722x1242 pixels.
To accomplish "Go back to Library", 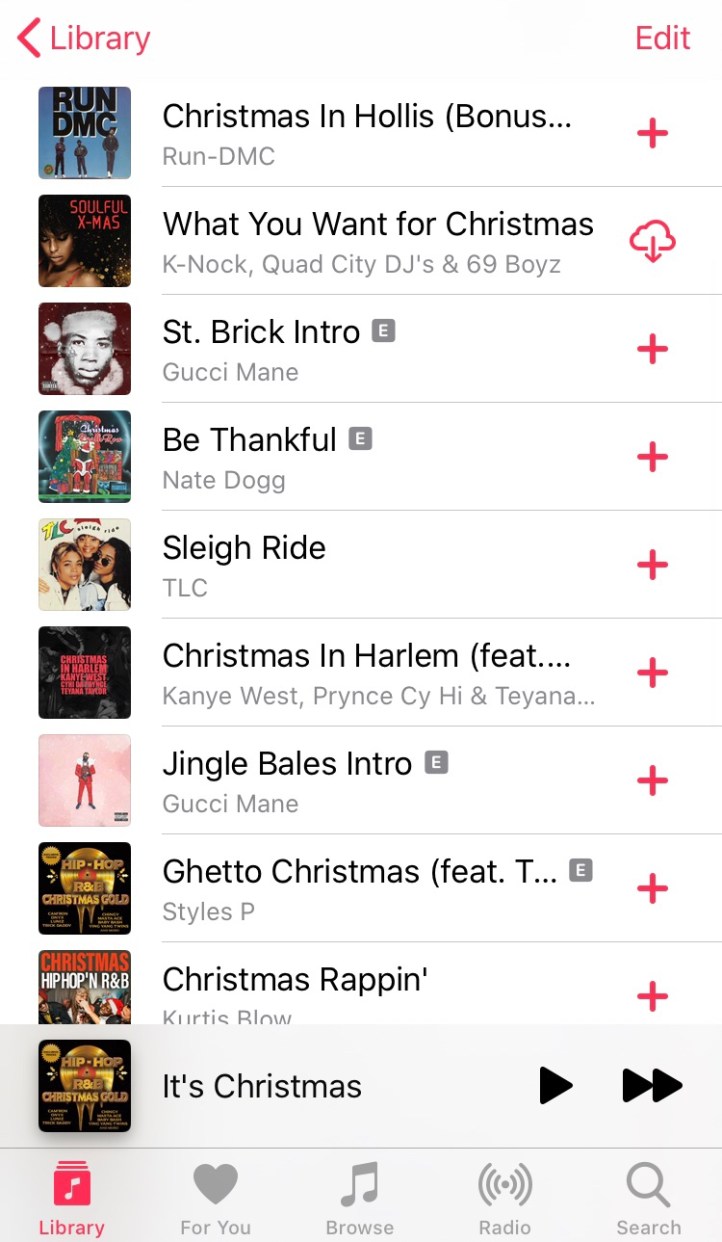I will [84, 38].
